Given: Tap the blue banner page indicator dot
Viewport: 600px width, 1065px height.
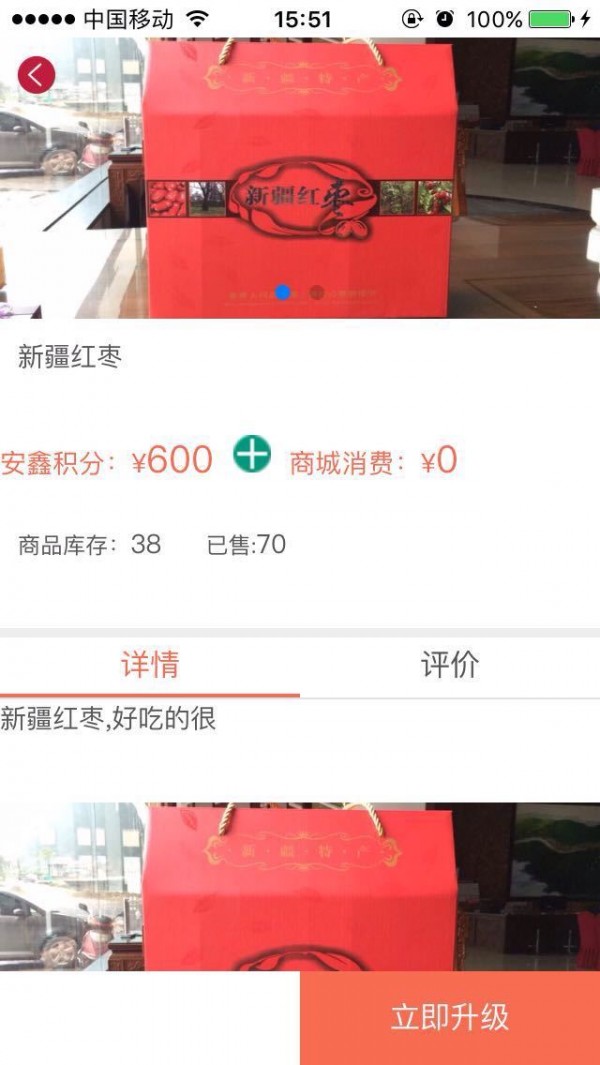Looking at the screenshot, I should (284, 293).
